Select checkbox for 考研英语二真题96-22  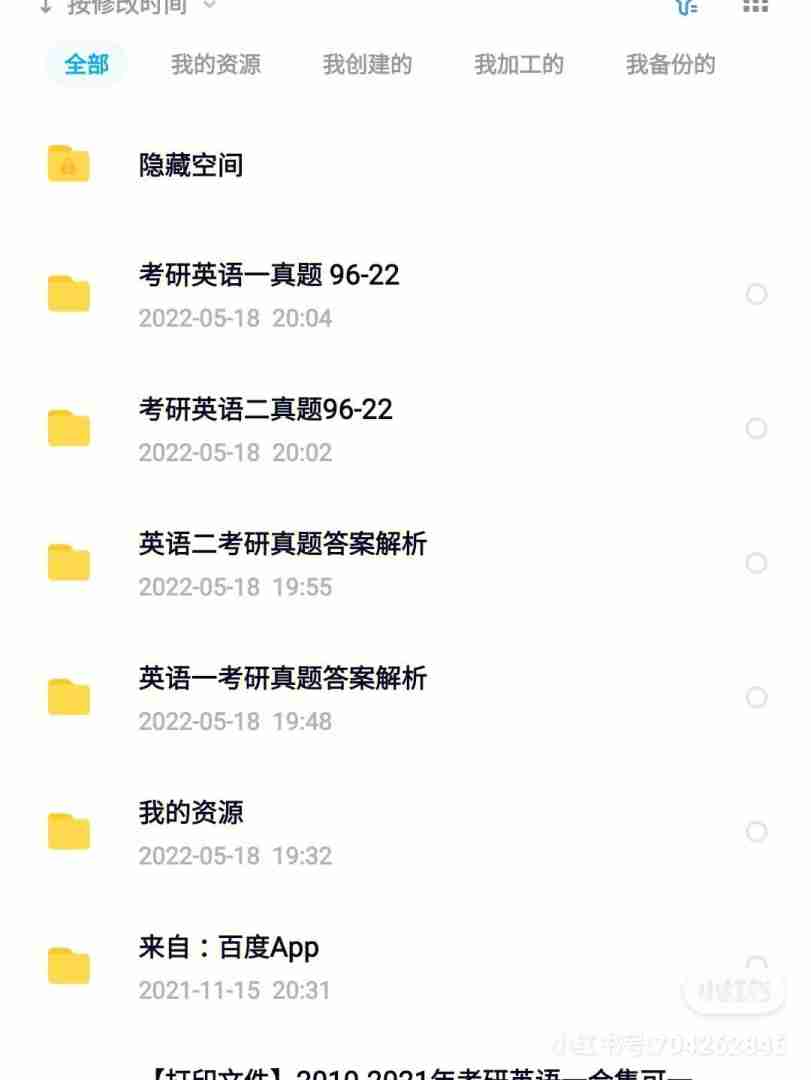(757, 428)
